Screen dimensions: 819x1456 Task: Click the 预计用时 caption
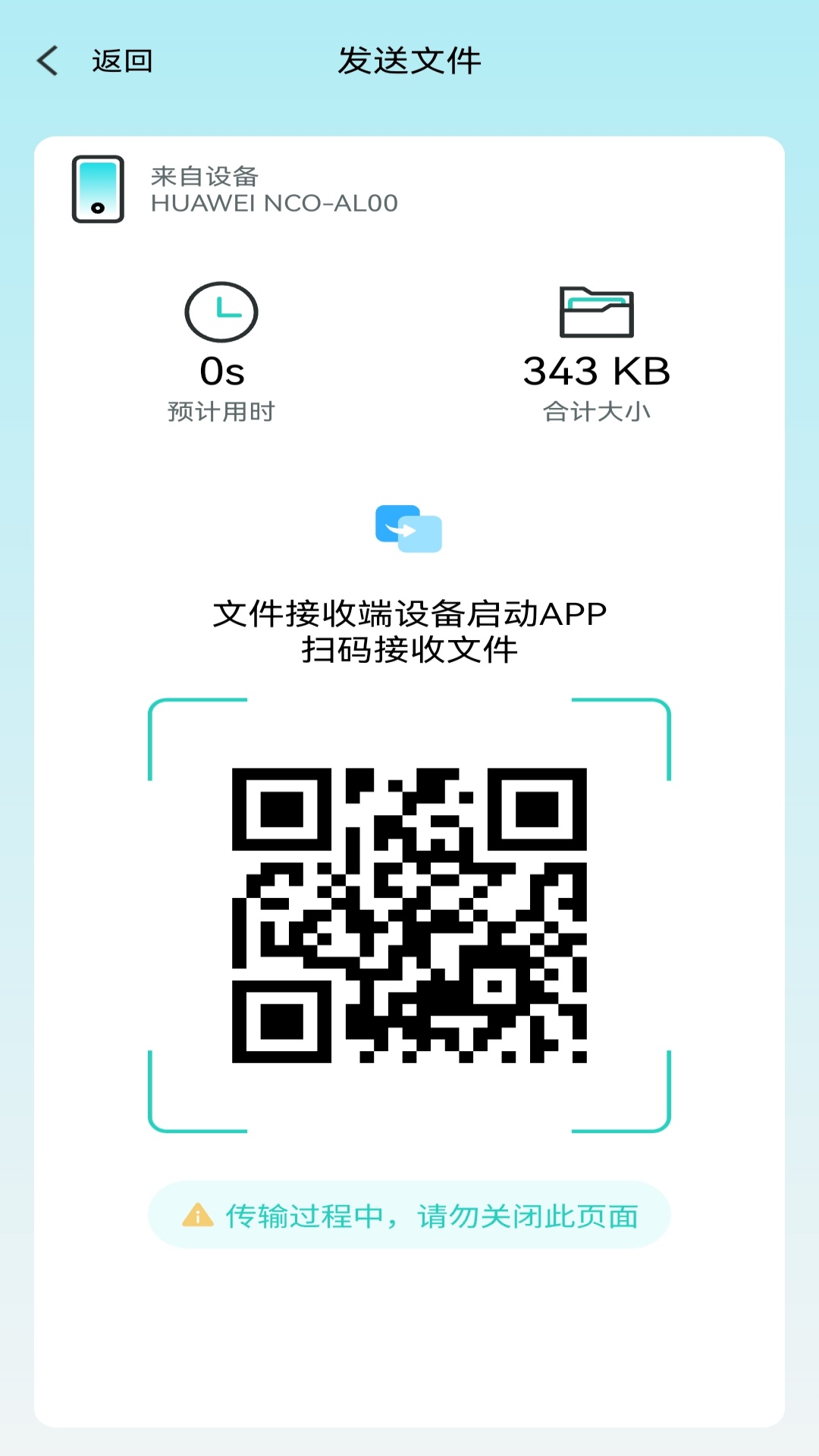[x=221, y=413]
